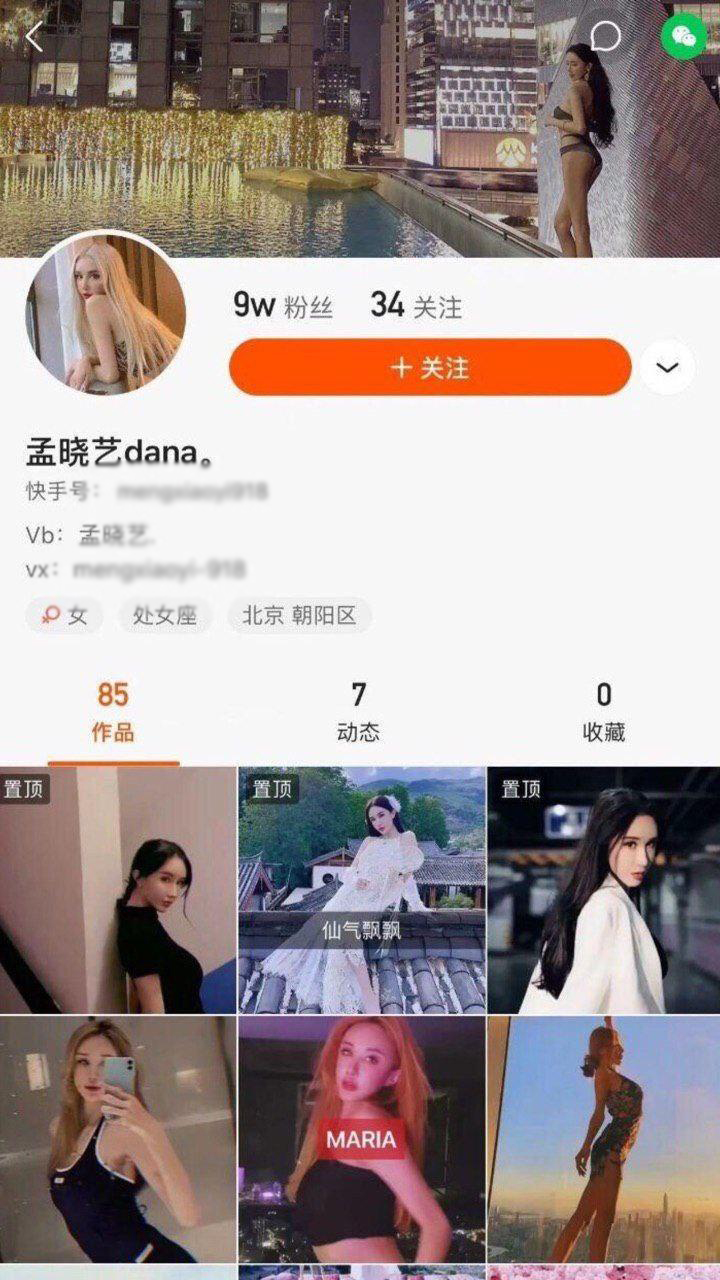Open pinned video of woman in white blazer
The width and height of the screenshot is (720, 1280).
tap(603, 890)
